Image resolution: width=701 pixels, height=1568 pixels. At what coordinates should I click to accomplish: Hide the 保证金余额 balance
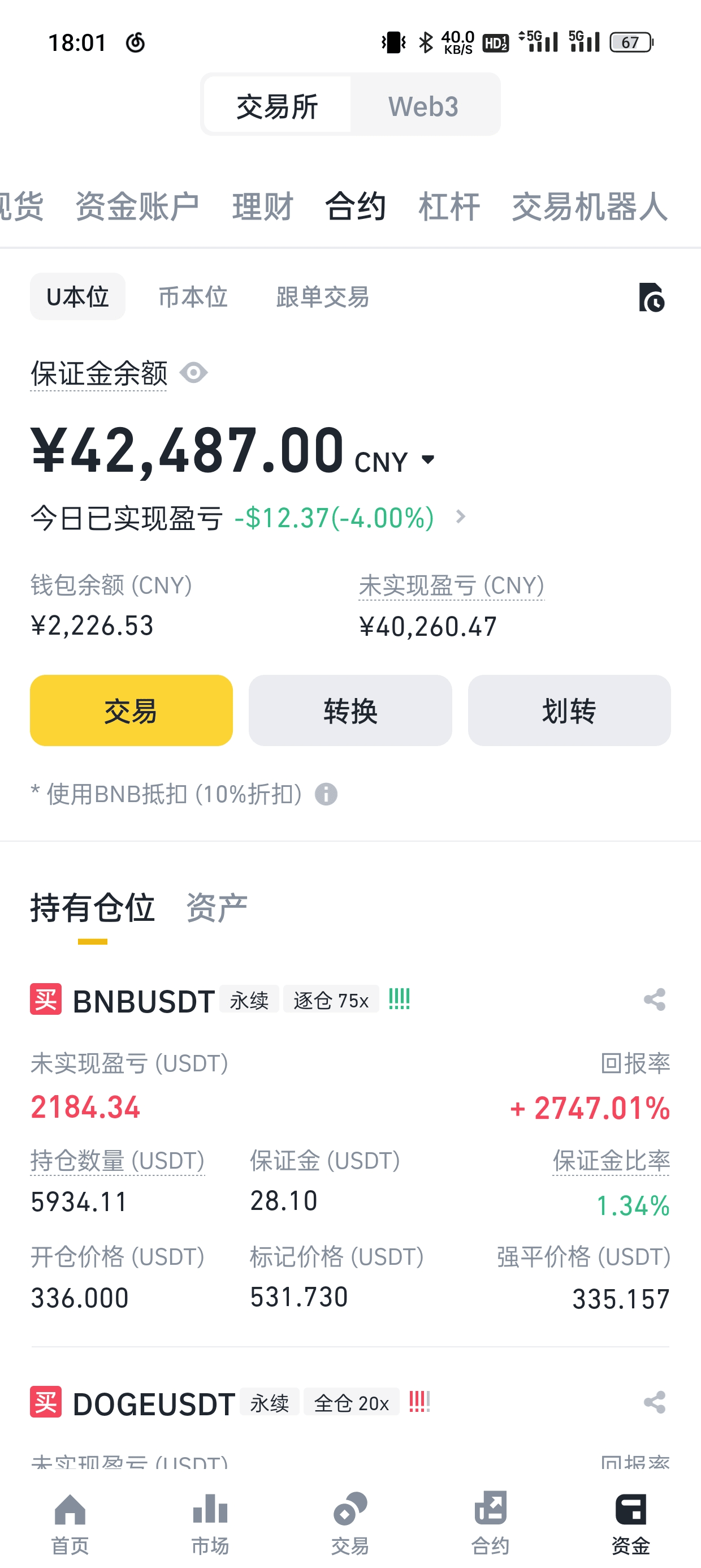(194, 373)
